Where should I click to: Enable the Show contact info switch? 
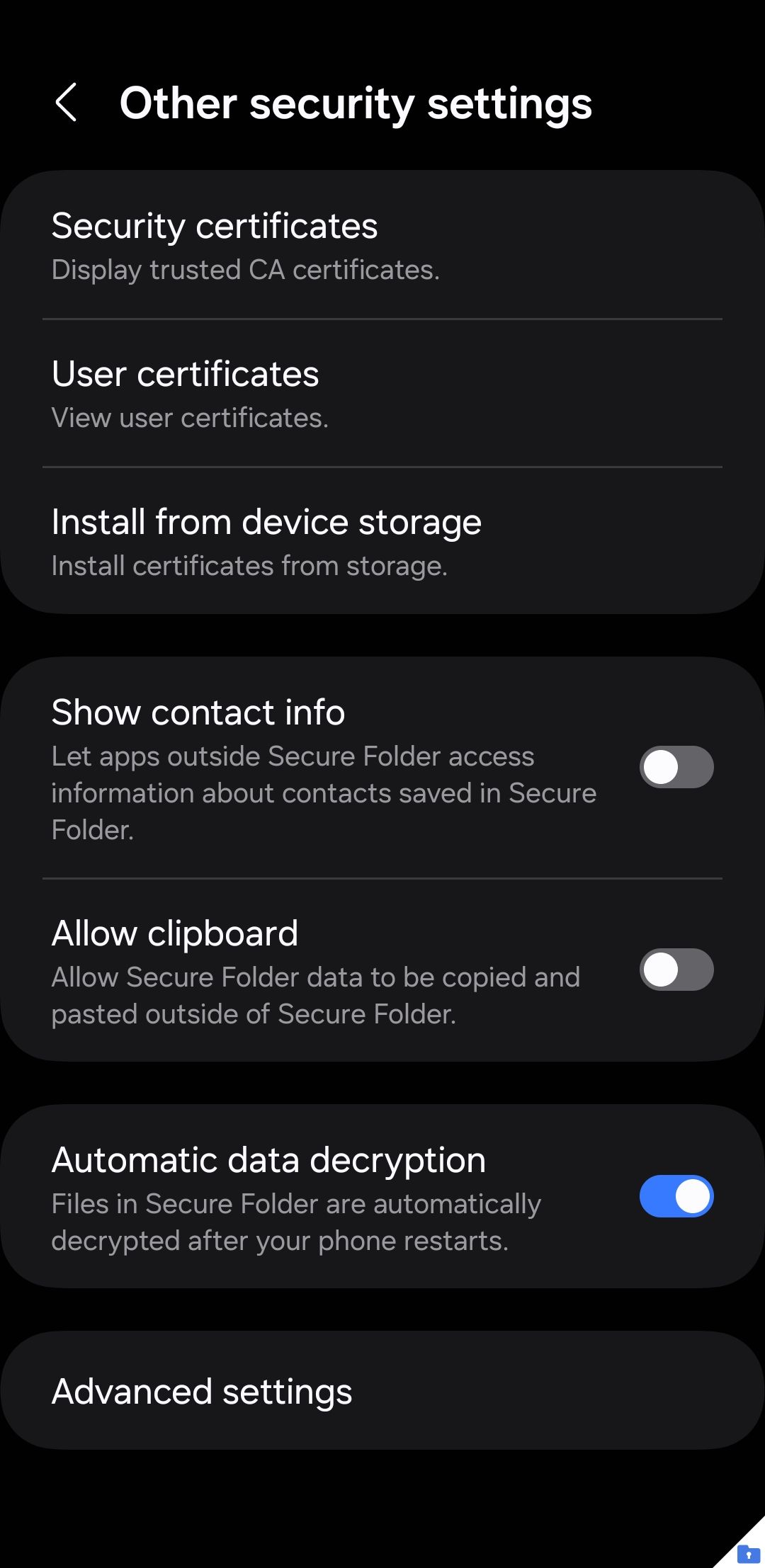click(x=676, y=767)
